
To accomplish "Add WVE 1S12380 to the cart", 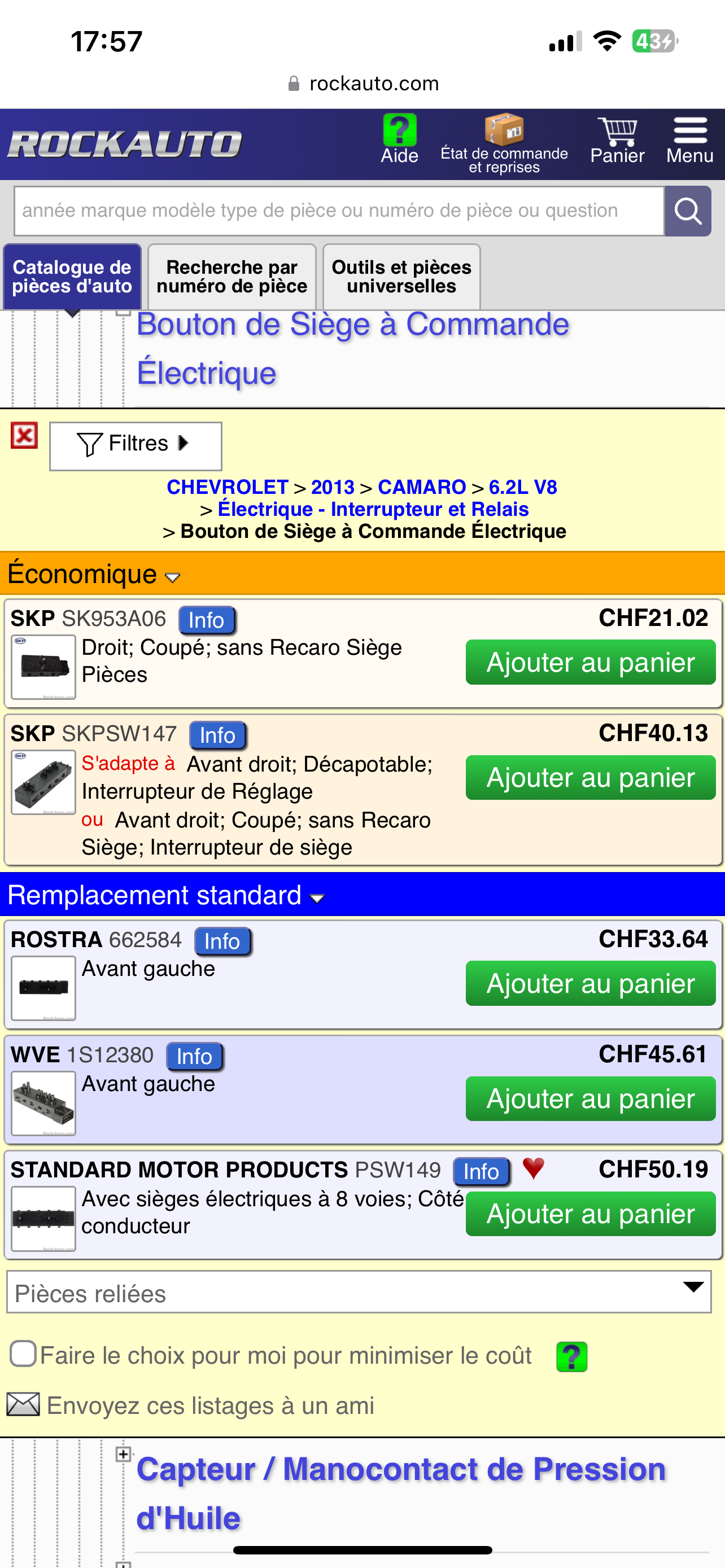I will click(590, 1099).
